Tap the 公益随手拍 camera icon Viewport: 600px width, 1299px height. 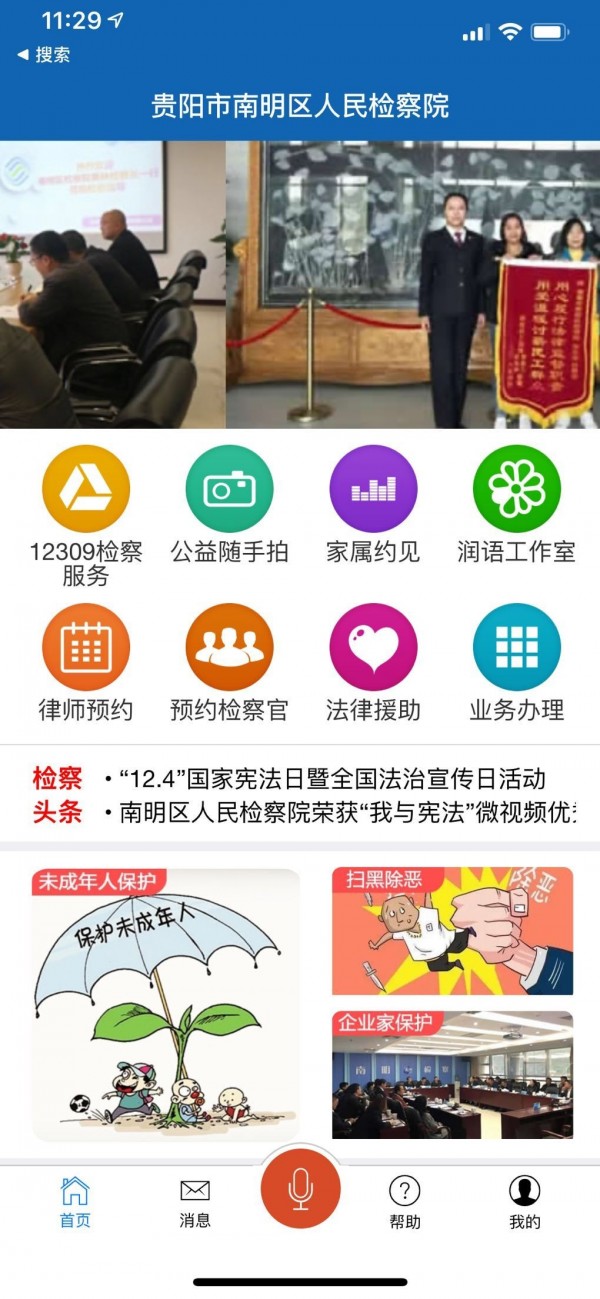[229, 489]
